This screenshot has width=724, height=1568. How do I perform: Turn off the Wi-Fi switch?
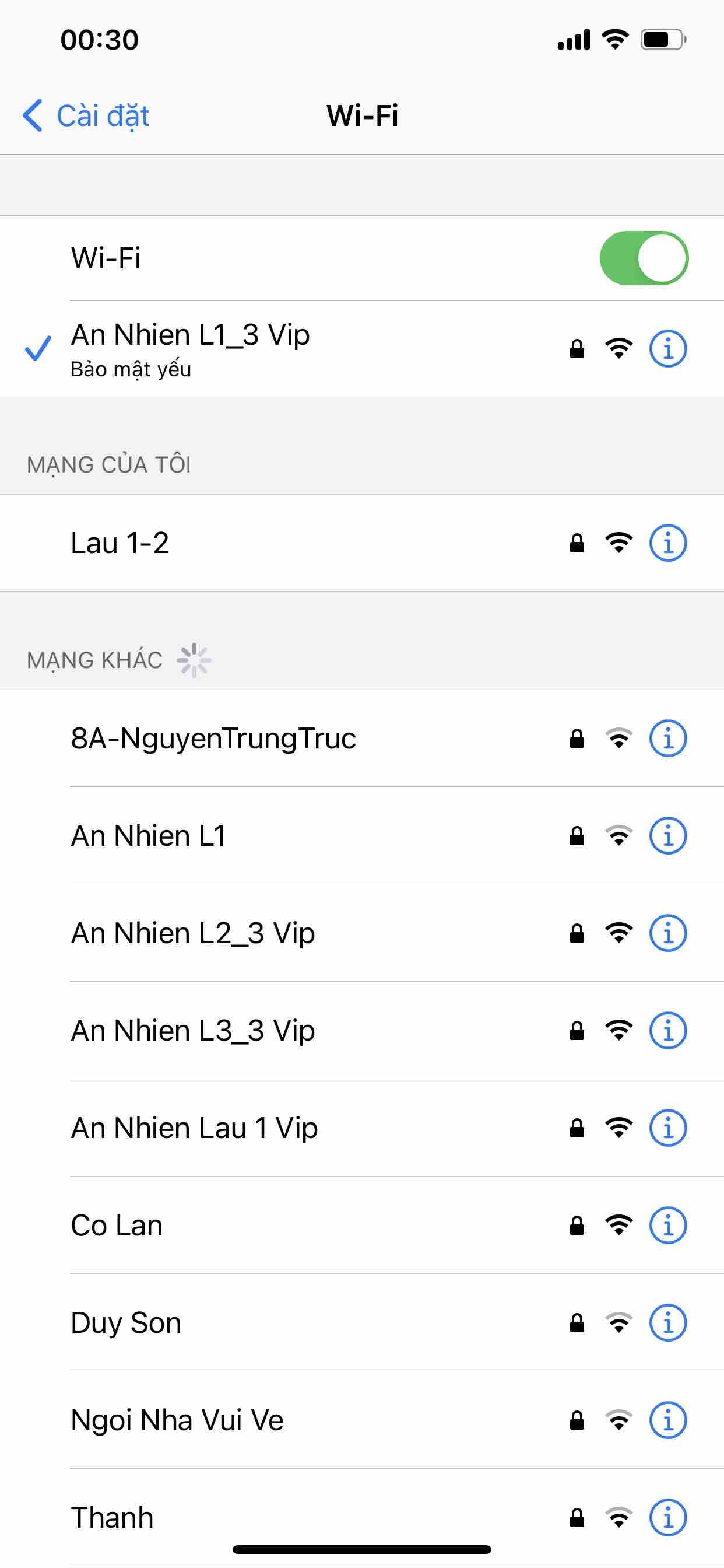644,258
